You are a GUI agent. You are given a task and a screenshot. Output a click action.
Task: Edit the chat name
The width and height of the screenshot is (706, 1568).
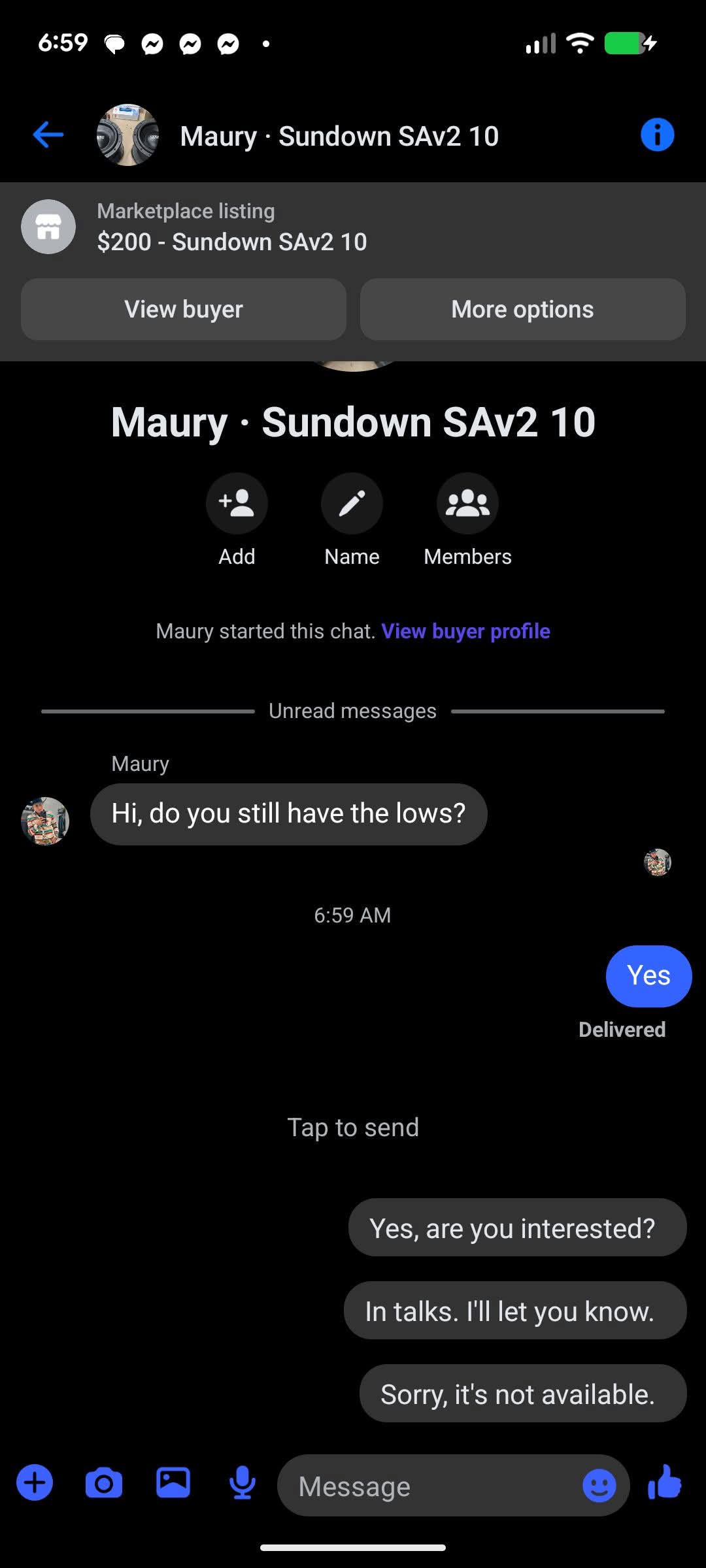tap(352, 504)
